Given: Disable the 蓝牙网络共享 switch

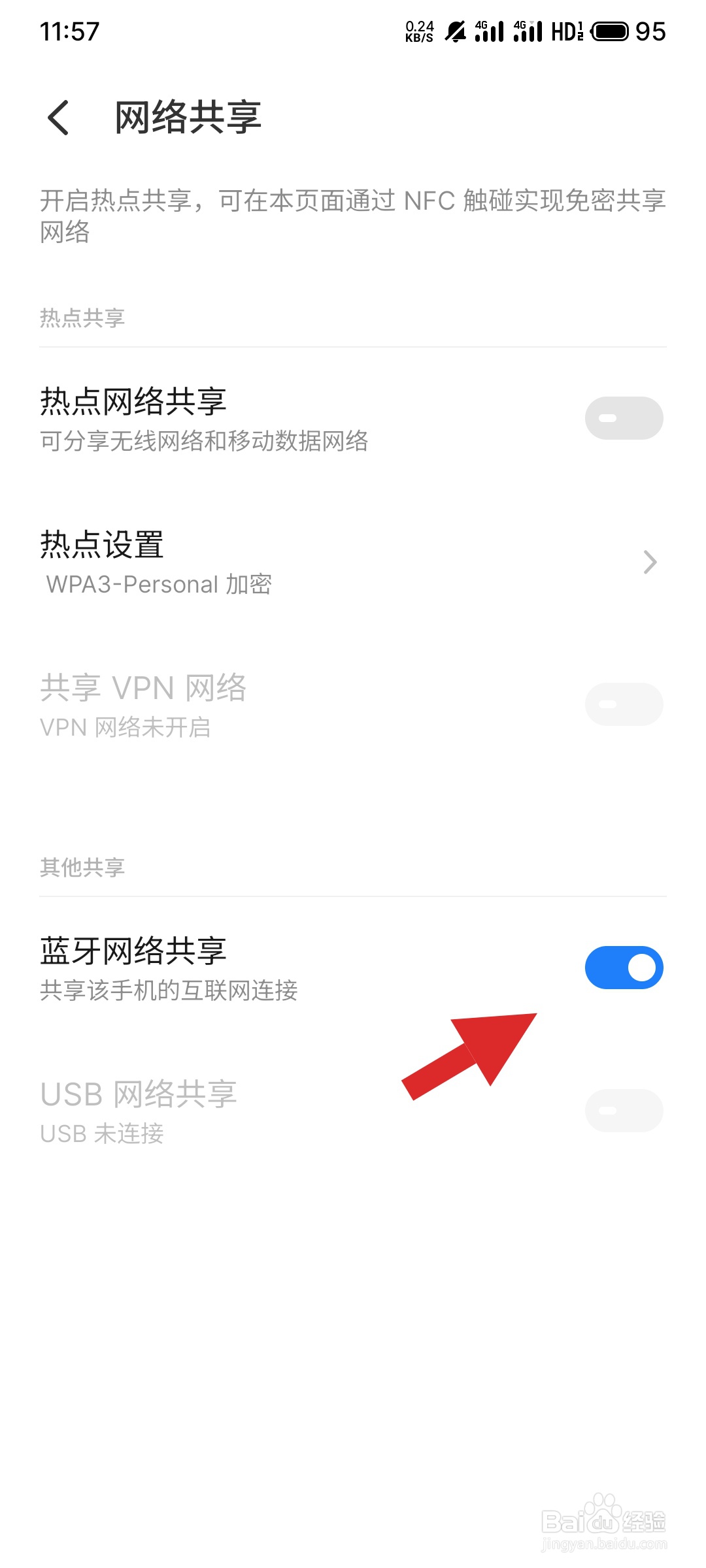Looking at the screenshot, I should point(623,968).
